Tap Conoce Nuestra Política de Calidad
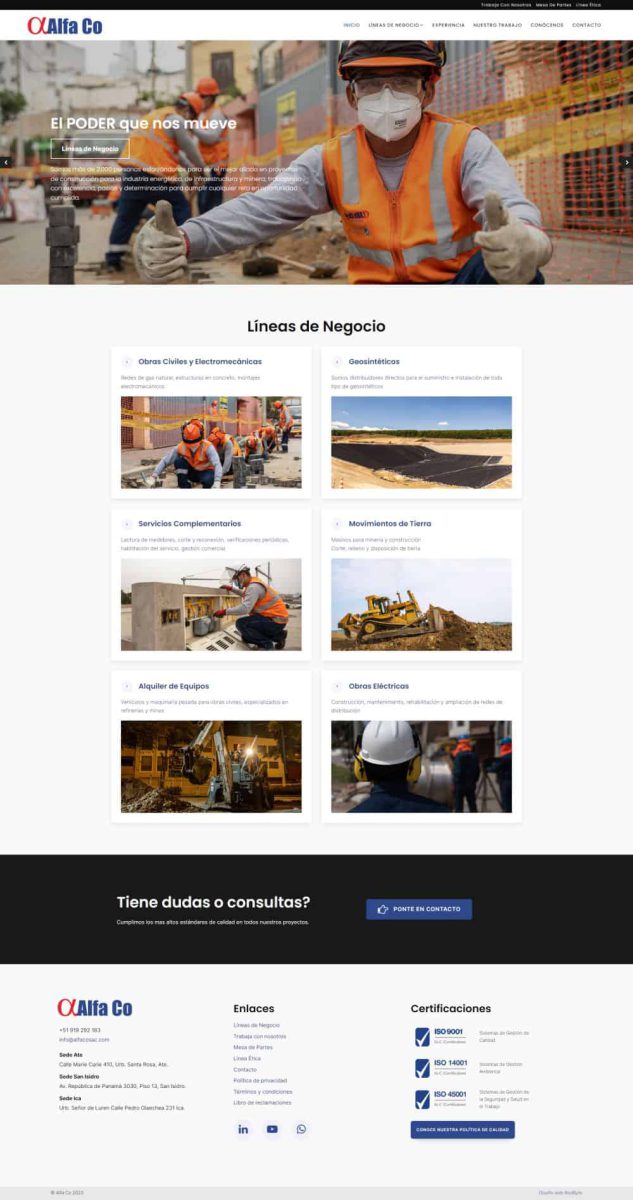 462,1130
